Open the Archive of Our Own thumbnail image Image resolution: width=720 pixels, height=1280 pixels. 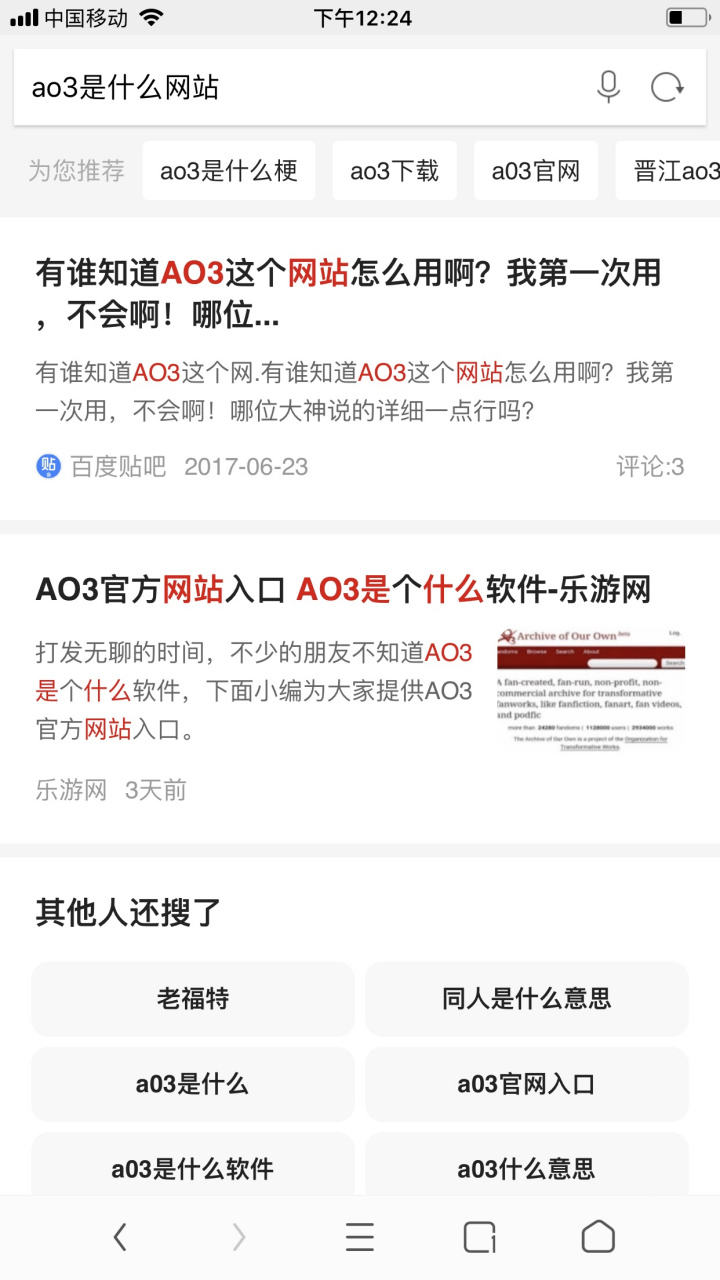point(589,690)
